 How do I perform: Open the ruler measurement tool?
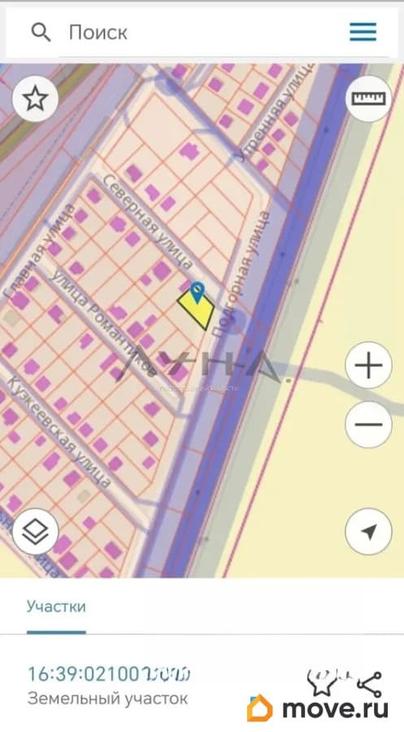coord(369,99)
